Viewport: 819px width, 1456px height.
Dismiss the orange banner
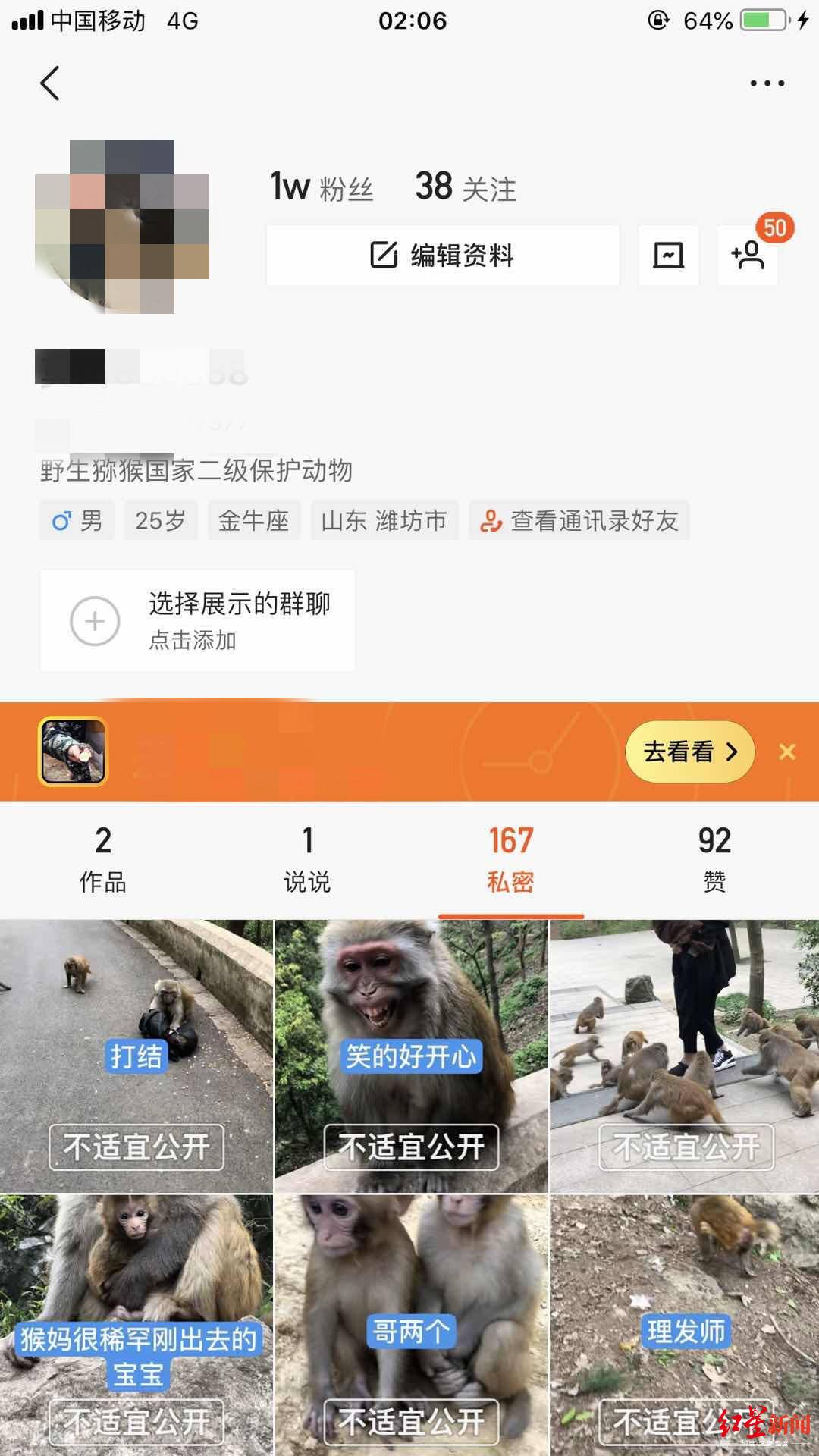pos(787,752)
